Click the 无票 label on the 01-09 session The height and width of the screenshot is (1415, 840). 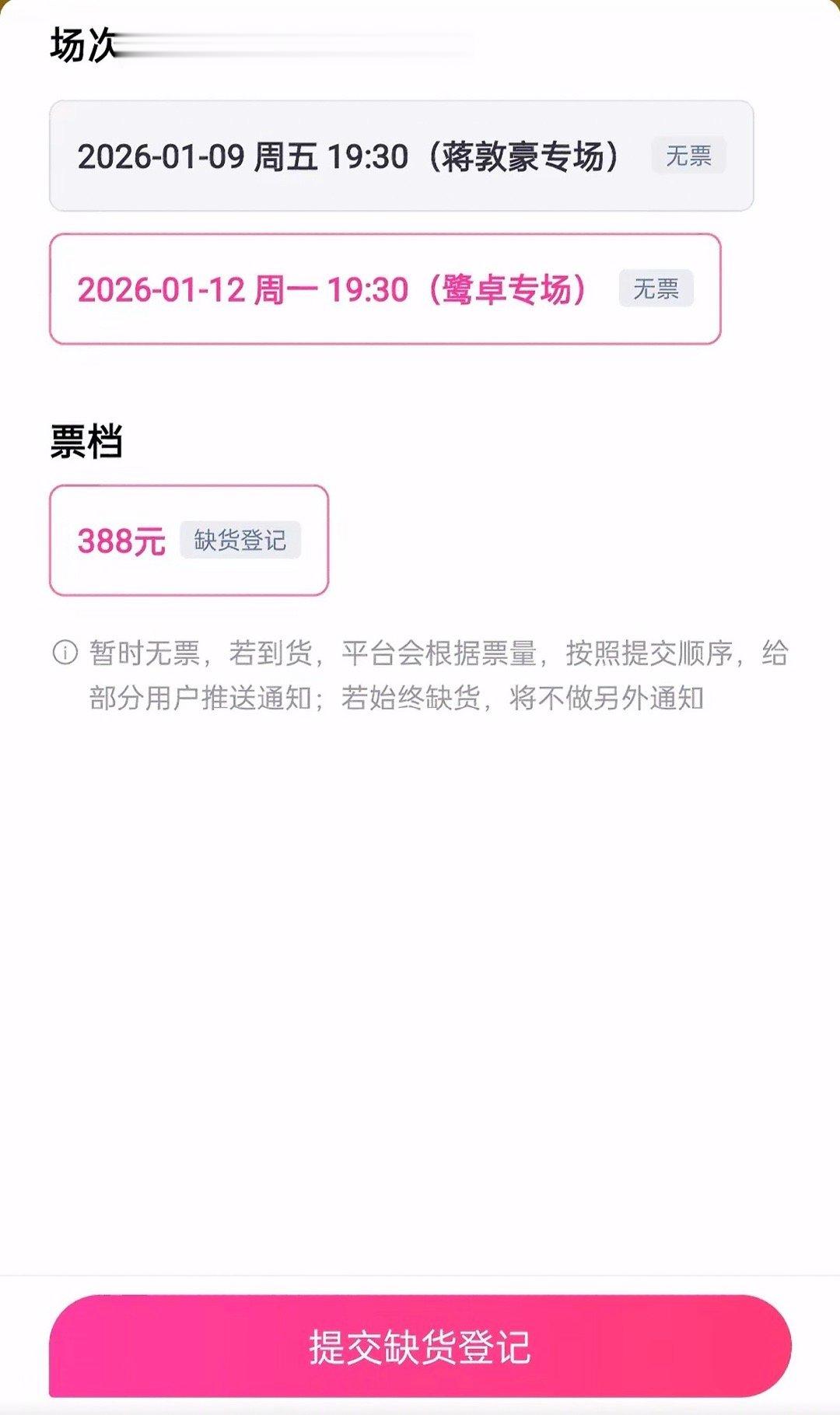pos(688,156)
